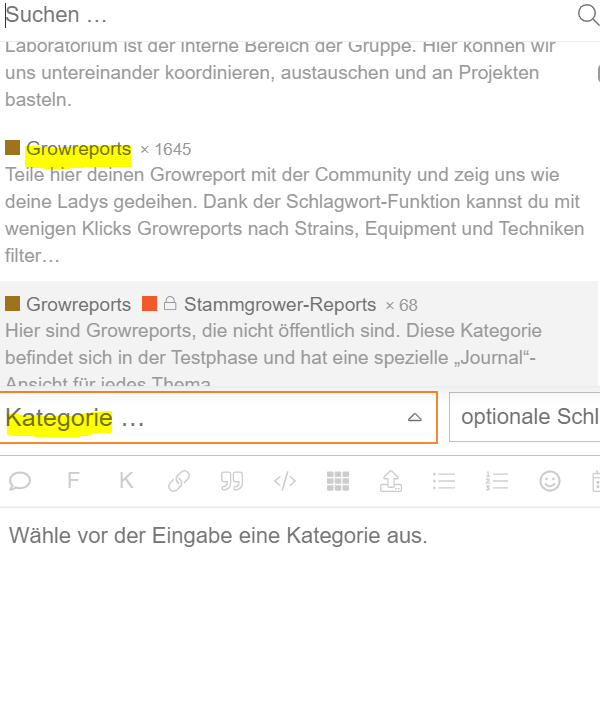Insert a blockquote
This screenshot has width=600, height=707.
[232, 481]
